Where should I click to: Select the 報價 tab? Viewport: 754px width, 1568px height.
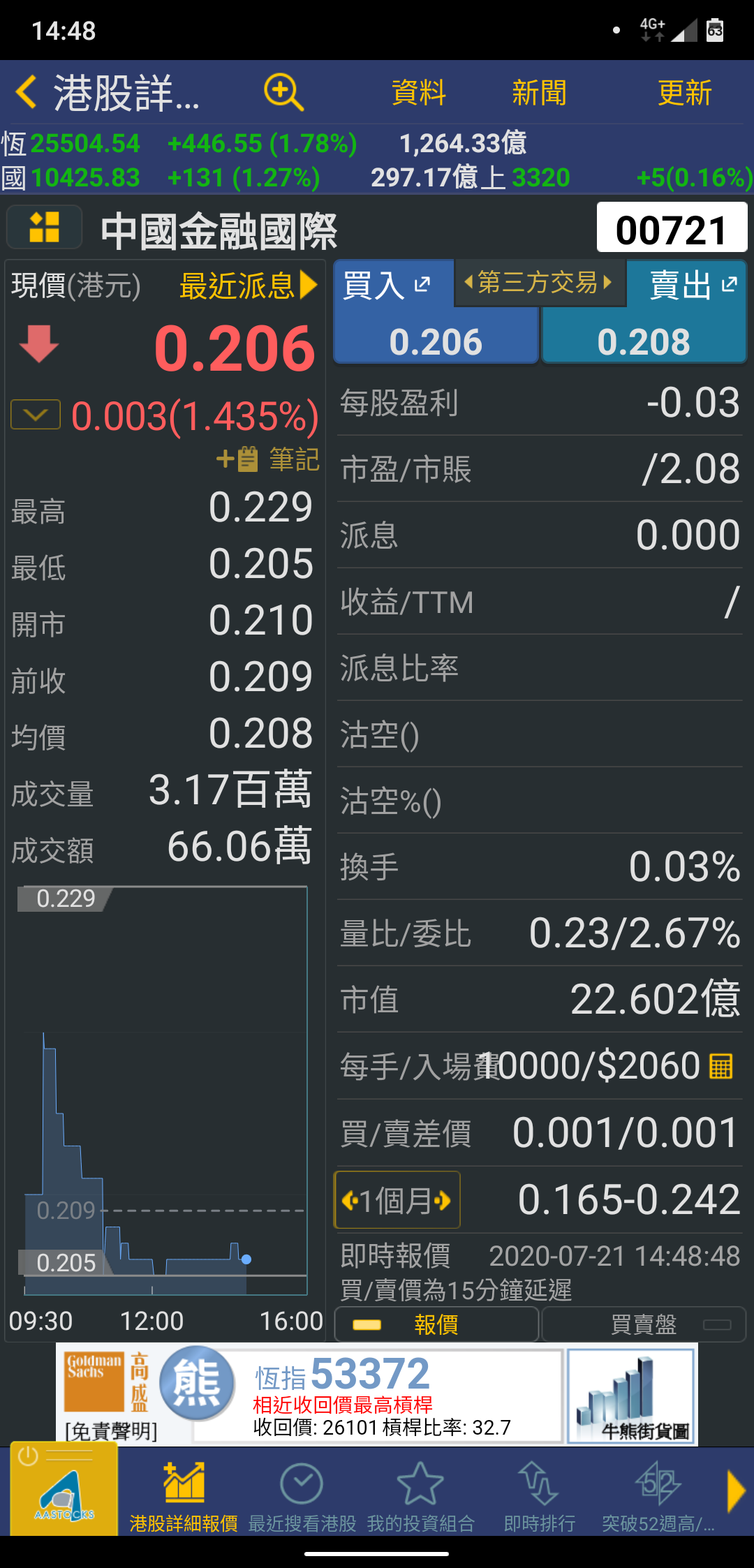point(436,1324)
